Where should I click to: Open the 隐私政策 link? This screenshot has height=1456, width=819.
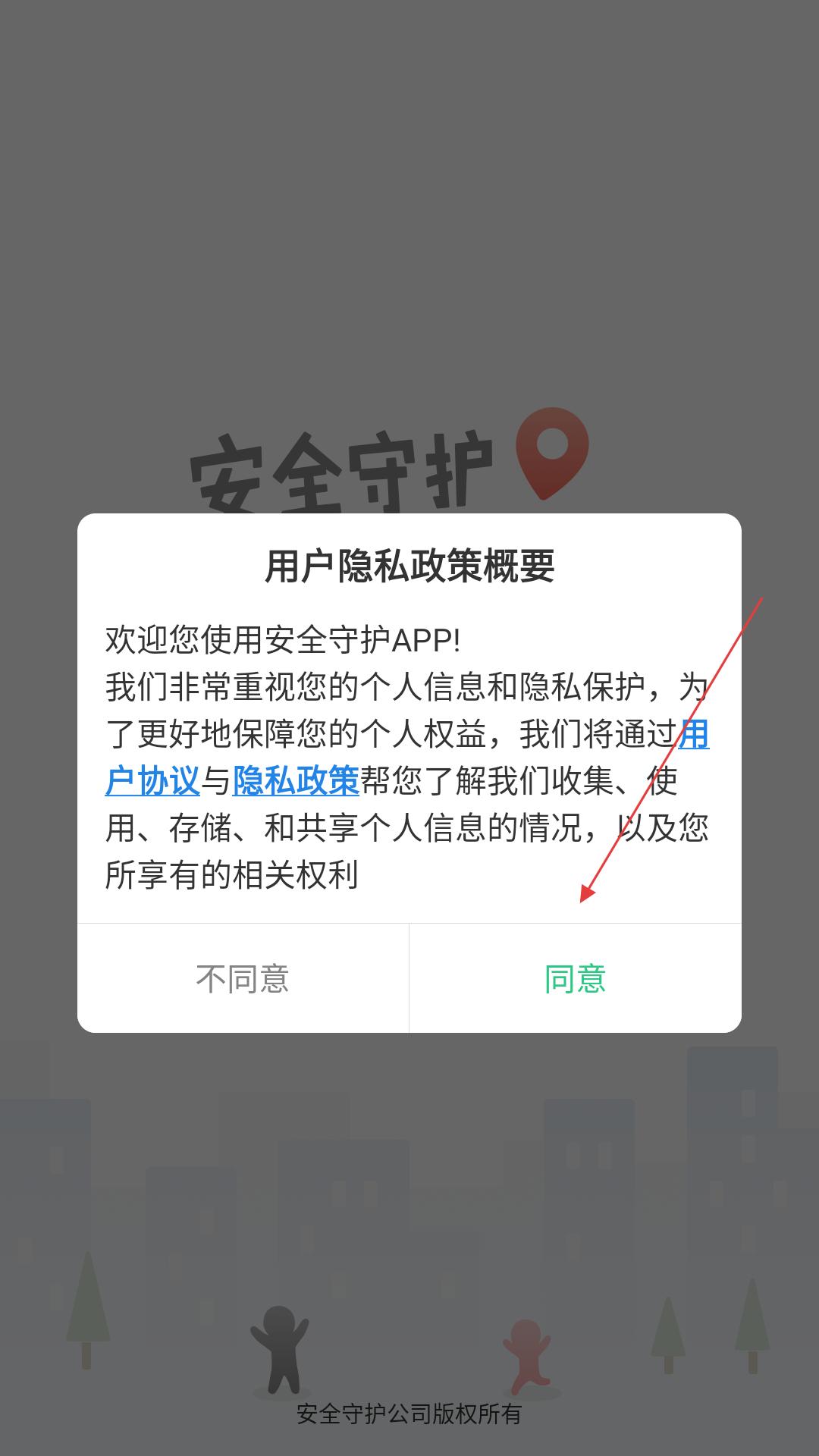tap(296, 780)
